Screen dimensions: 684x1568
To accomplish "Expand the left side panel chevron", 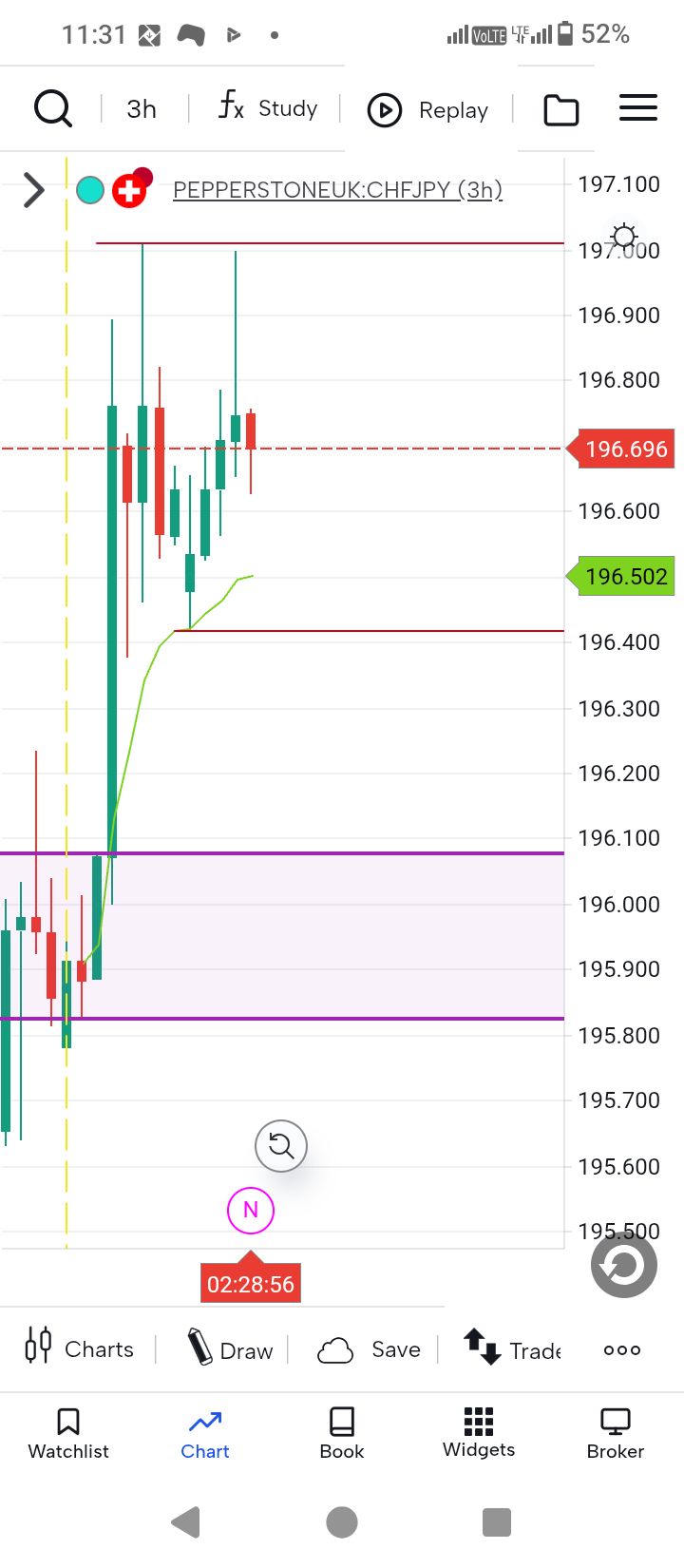I will pyautogui.click(x=34, y=190).
